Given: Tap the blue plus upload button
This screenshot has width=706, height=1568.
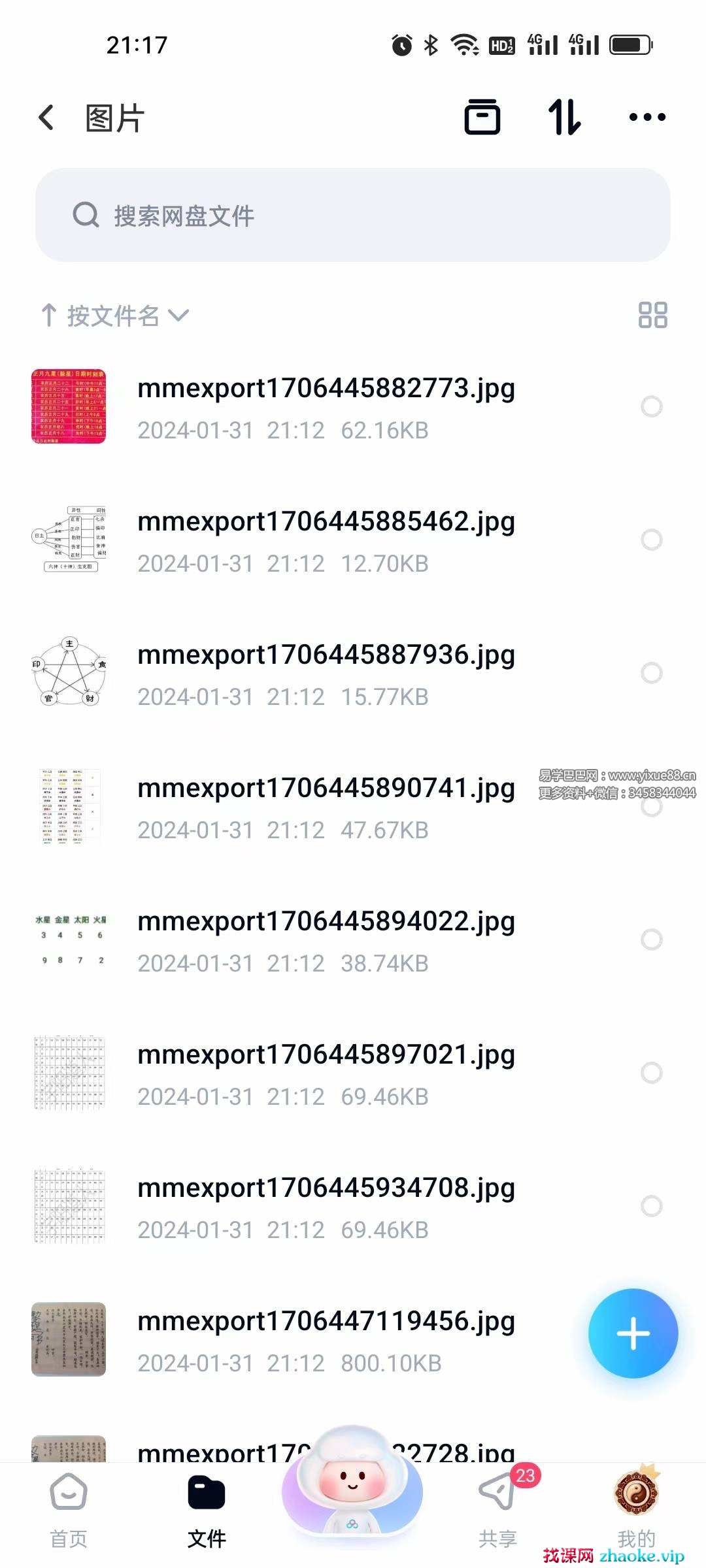Looking at the screenshot, I should pos(633,1333).
